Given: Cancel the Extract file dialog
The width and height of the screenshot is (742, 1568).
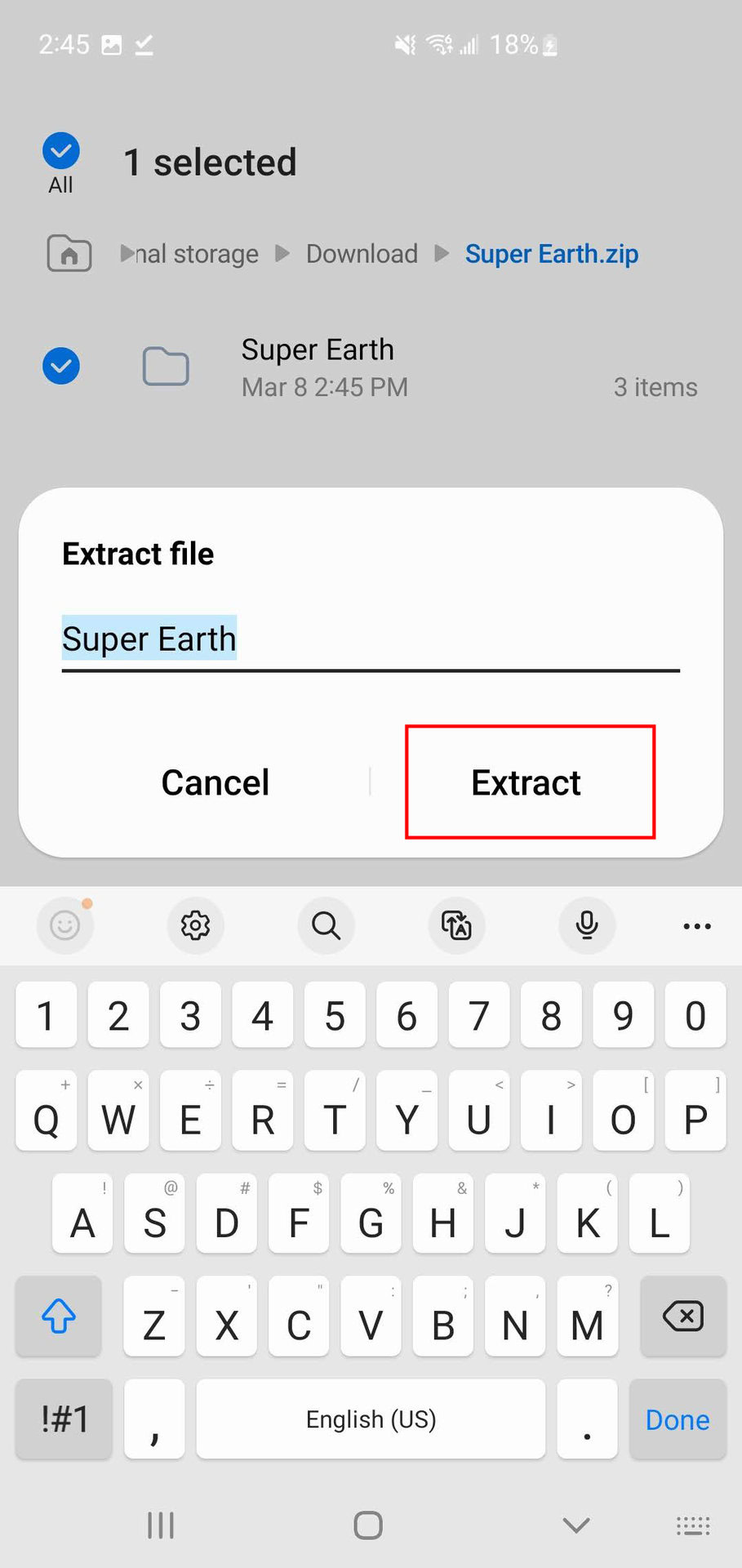Looking at the screenshot, I should tap(215, 782).
